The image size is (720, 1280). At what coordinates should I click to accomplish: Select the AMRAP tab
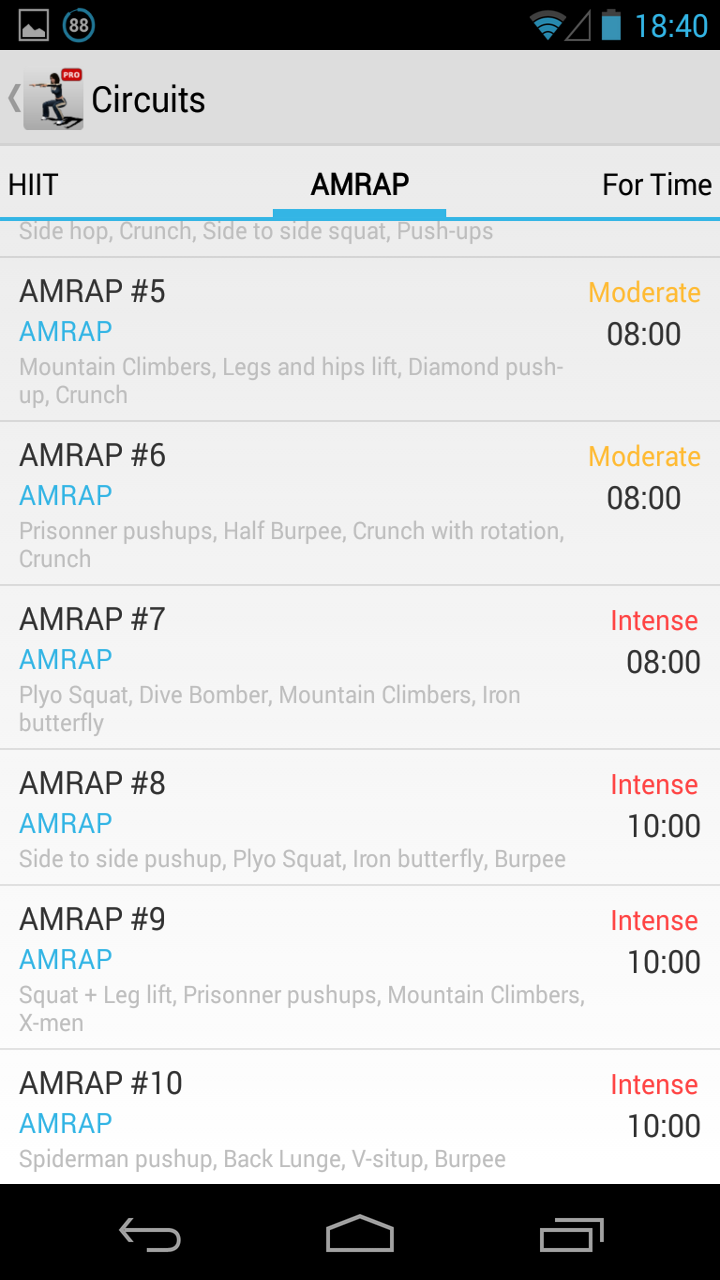(359, 184)
